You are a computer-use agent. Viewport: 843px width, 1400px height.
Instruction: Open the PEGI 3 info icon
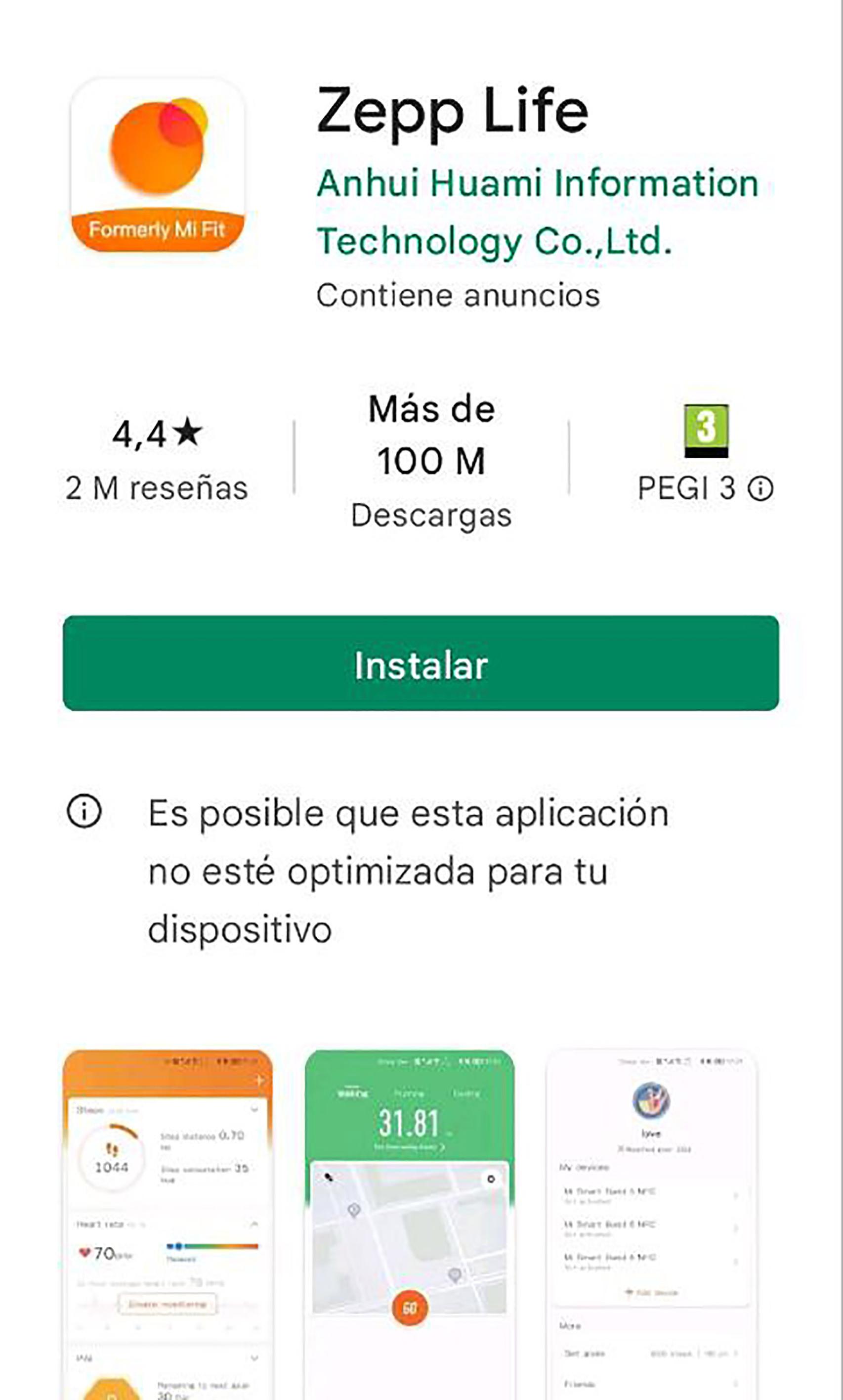(760, 488)
